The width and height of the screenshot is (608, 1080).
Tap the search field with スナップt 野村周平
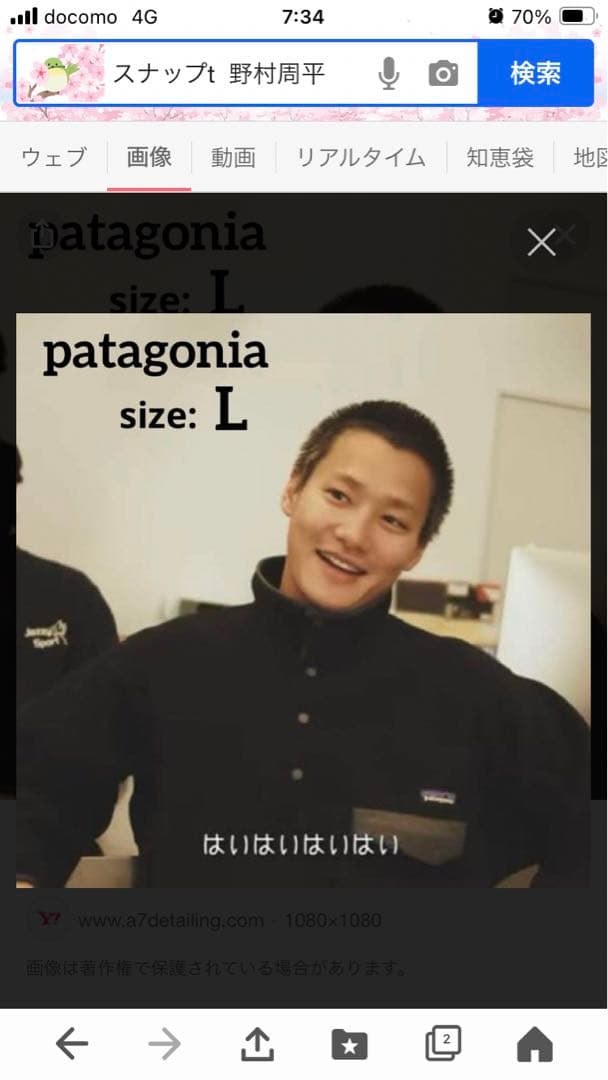(230, 73)
